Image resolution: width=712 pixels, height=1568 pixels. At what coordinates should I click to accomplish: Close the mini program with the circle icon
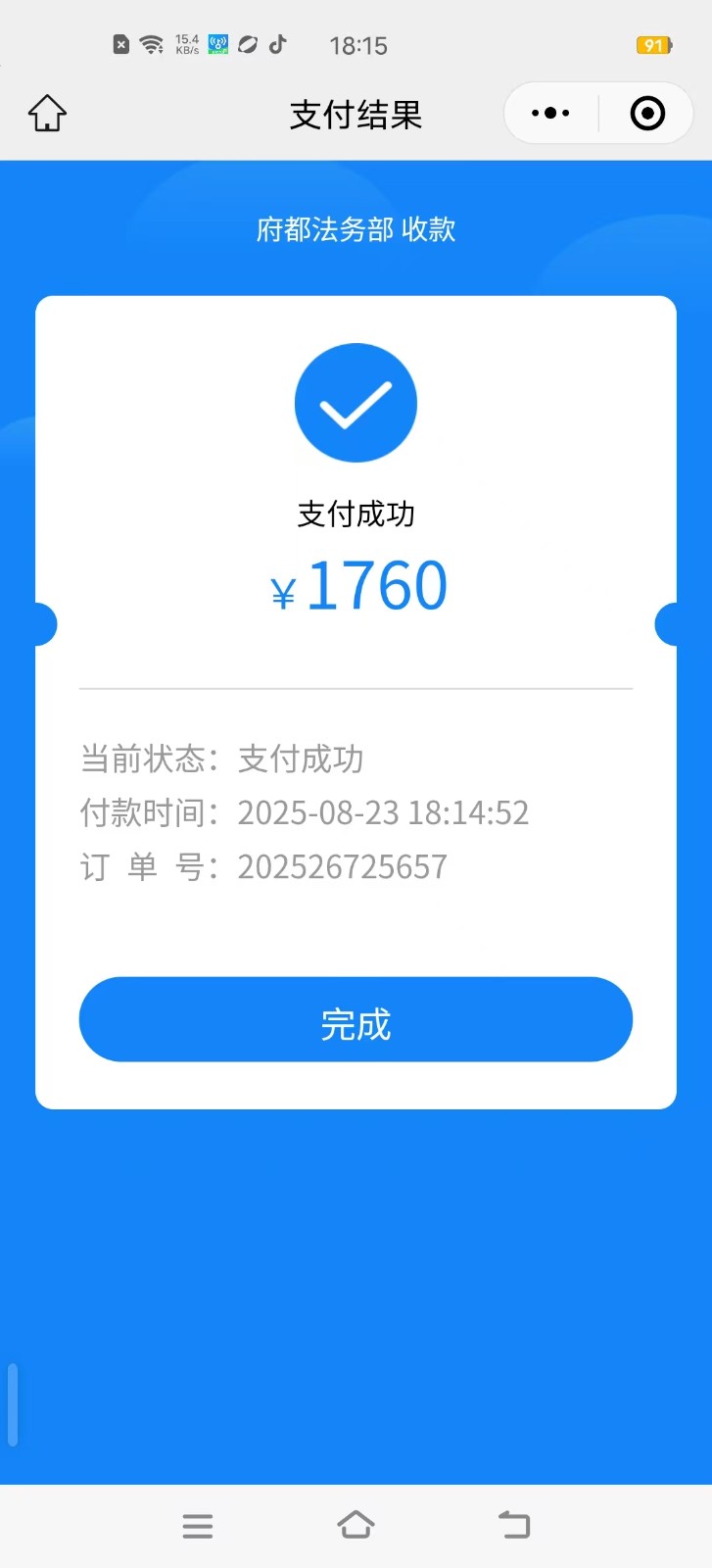(647, 114)
